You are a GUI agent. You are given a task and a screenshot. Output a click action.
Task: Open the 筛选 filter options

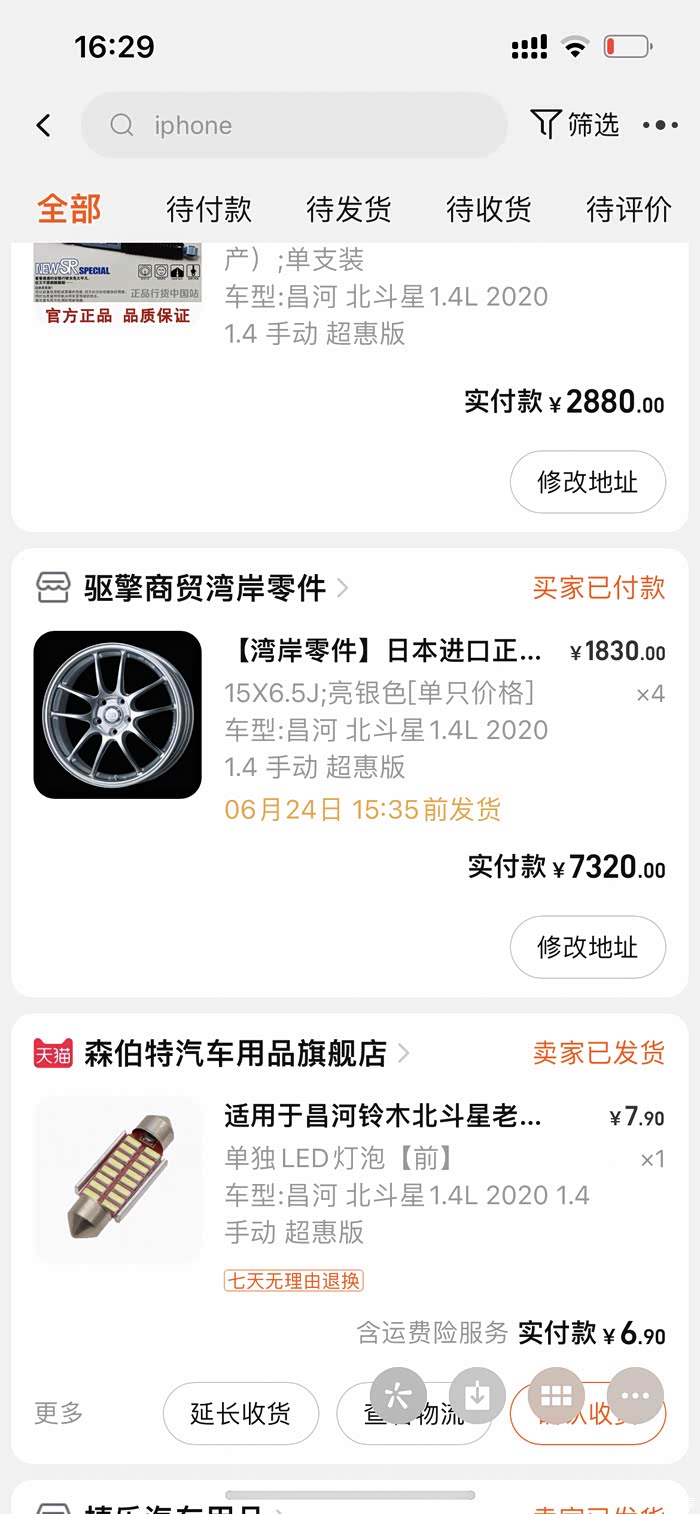(576, 125)
